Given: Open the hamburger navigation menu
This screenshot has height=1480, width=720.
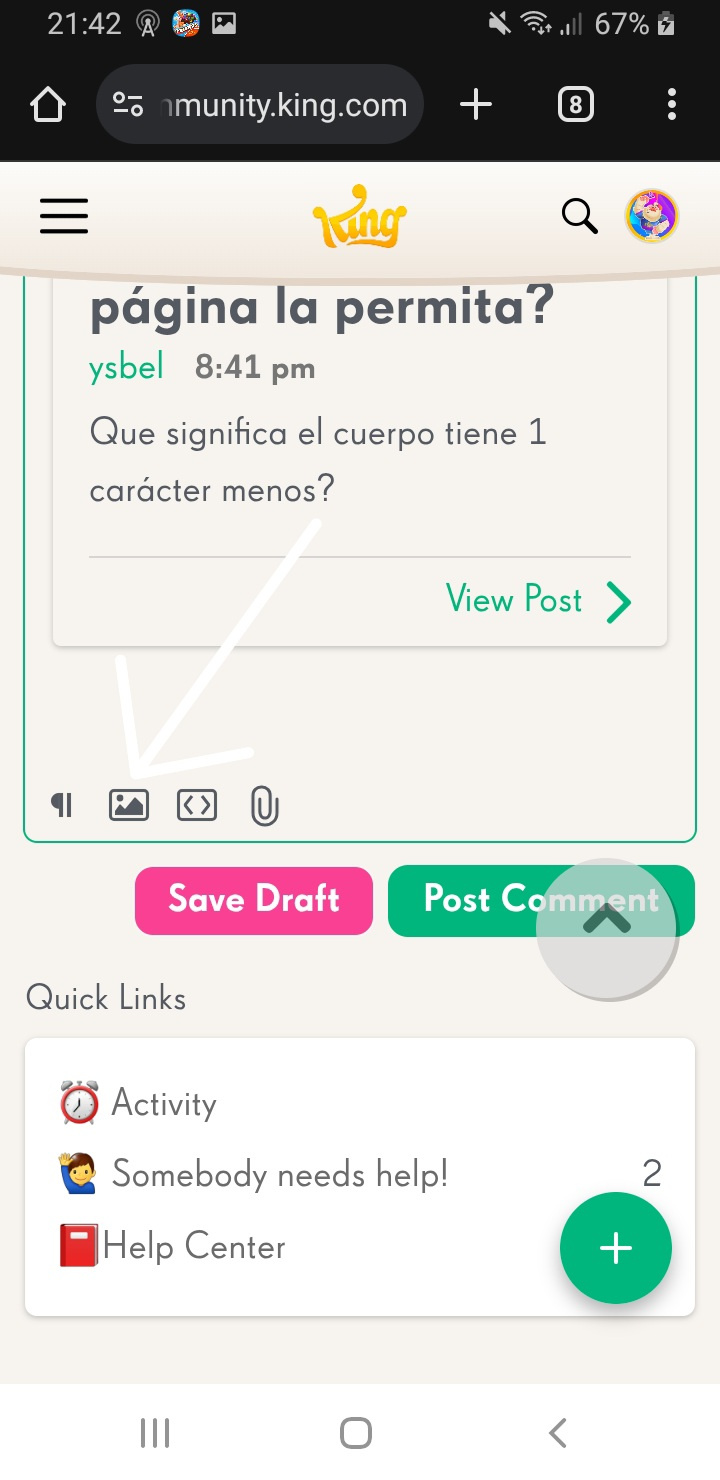Looking at the screenshot, I should (64, 216).
